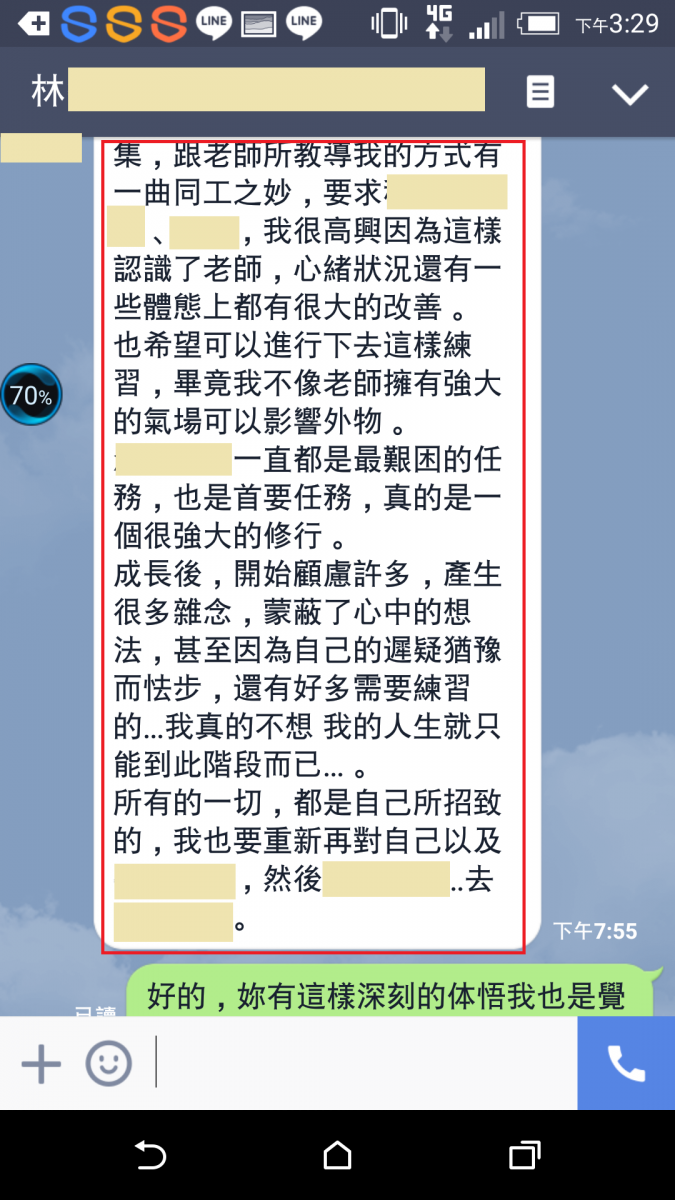
Task: Start a voice call with phone button
Action: pos(626,1061)
